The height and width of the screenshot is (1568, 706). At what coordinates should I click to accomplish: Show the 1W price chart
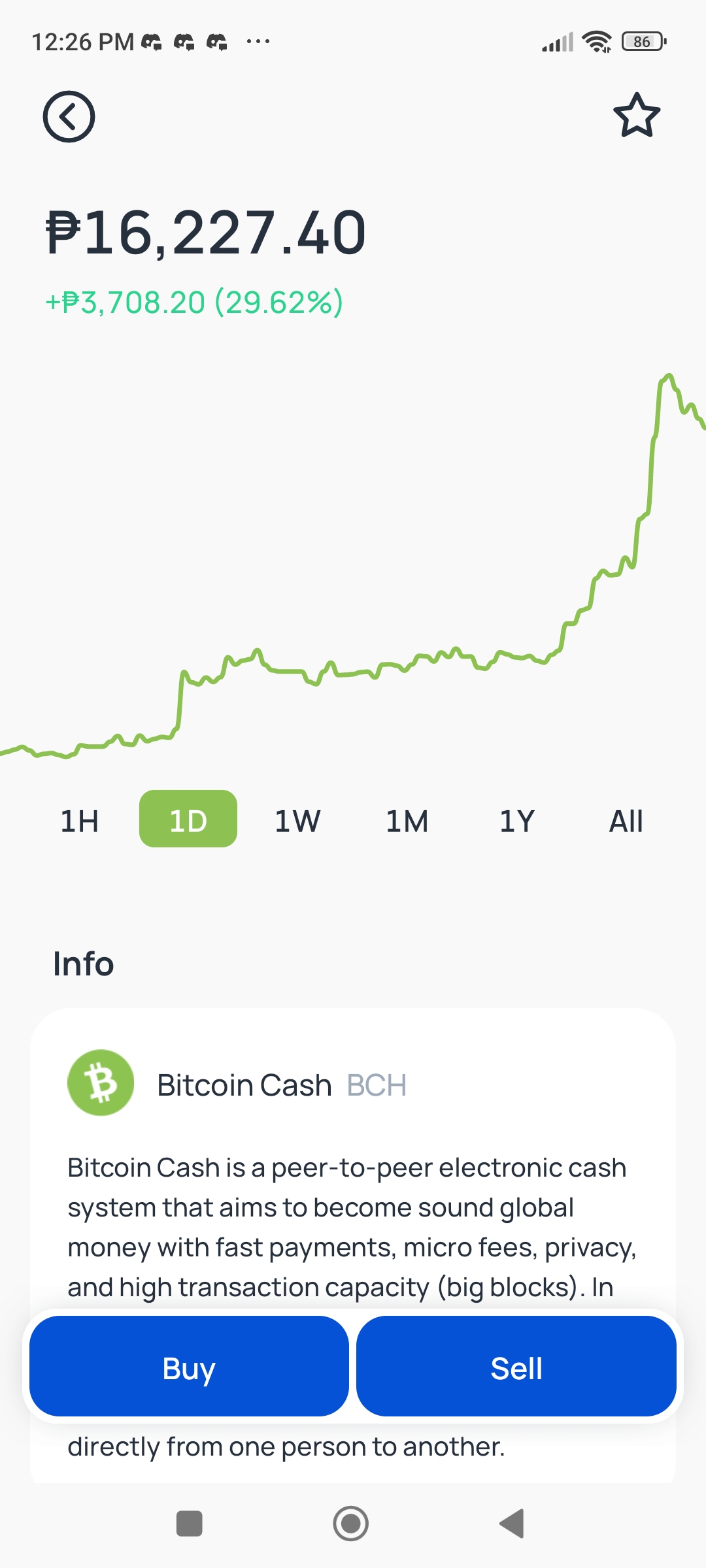(297, 820)
